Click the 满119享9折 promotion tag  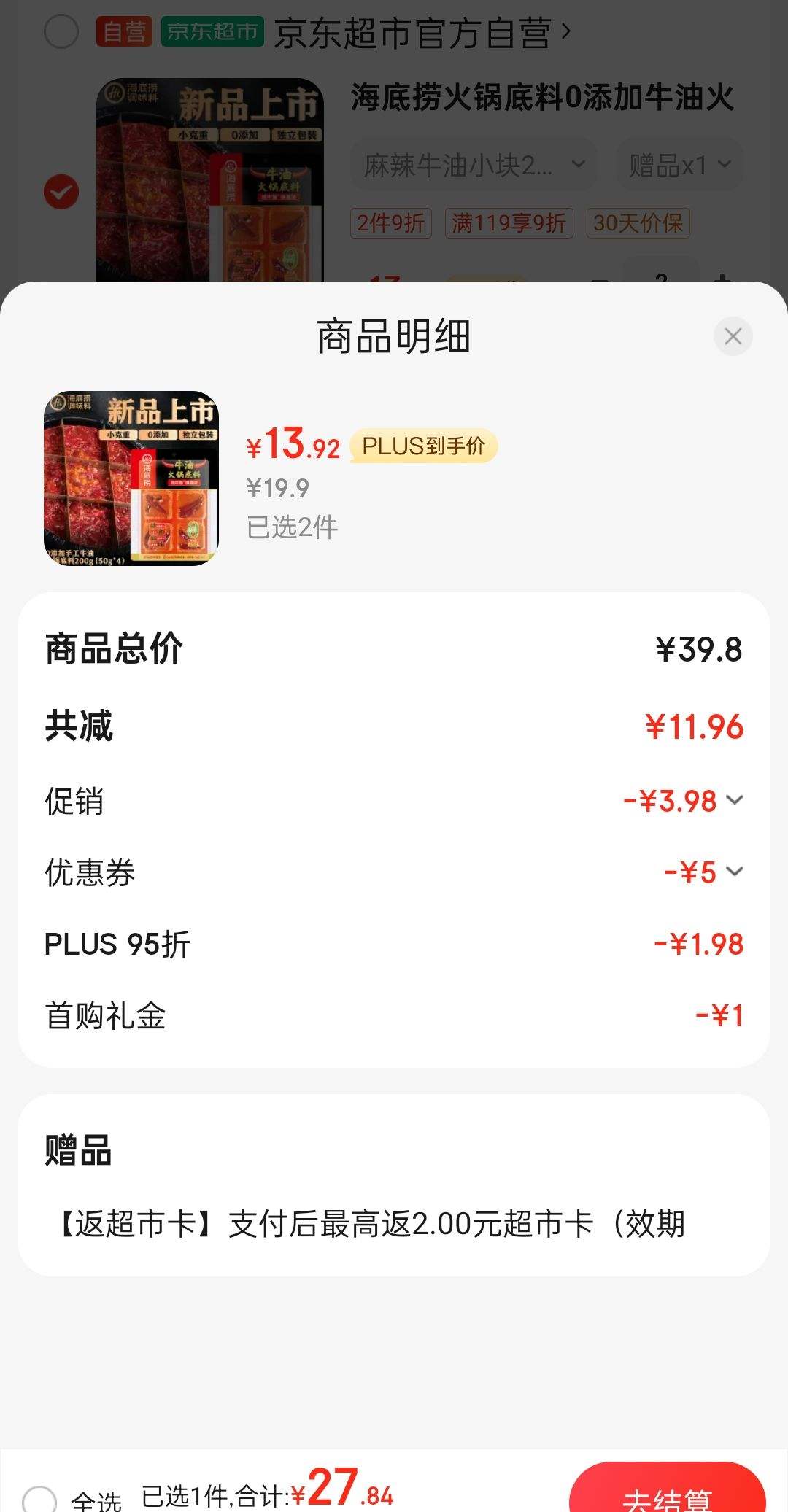click(x=511, y=223)
